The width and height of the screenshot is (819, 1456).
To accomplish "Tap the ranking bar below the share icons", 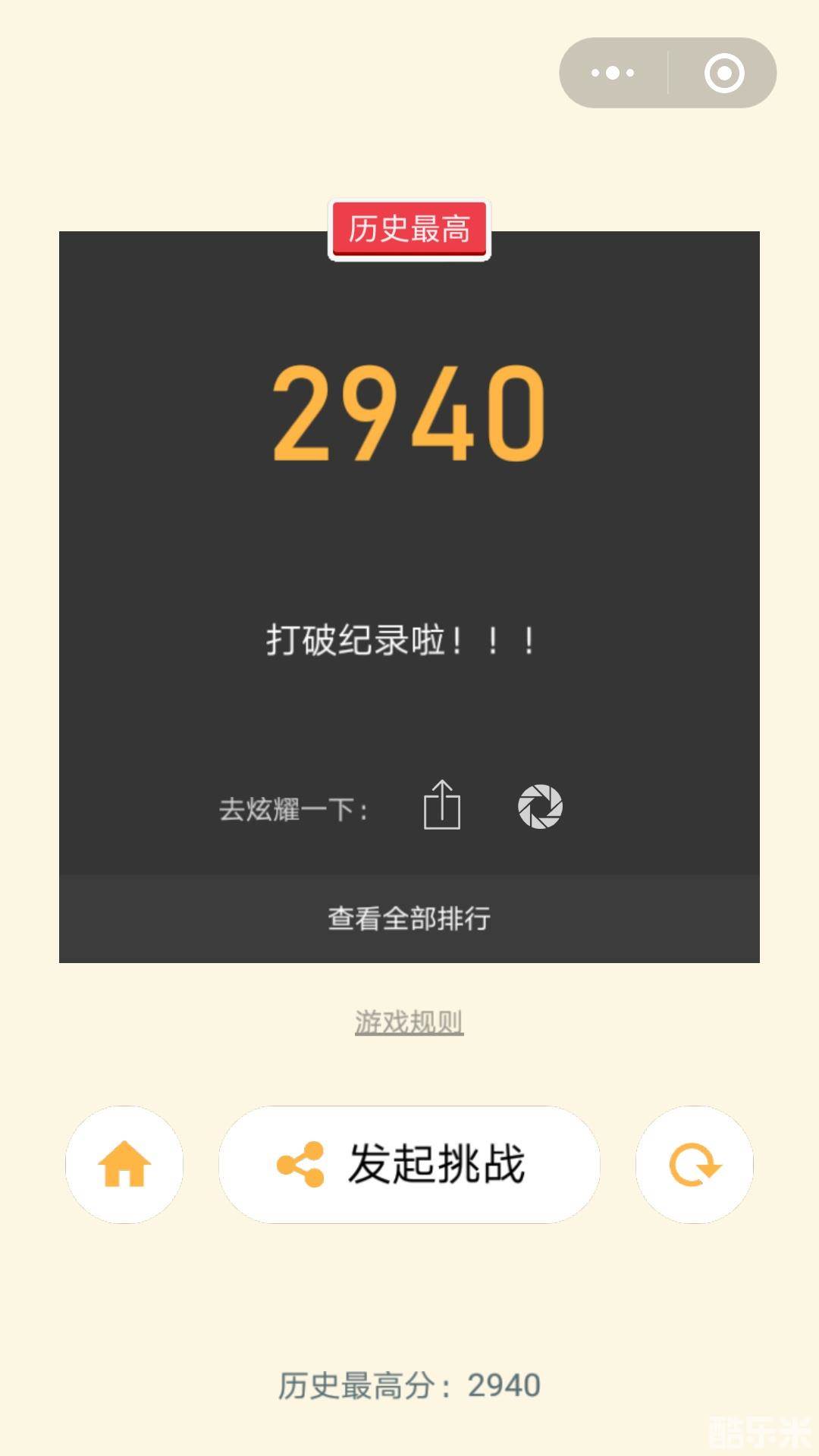I will pyautogui.click(x=409, y=917).
